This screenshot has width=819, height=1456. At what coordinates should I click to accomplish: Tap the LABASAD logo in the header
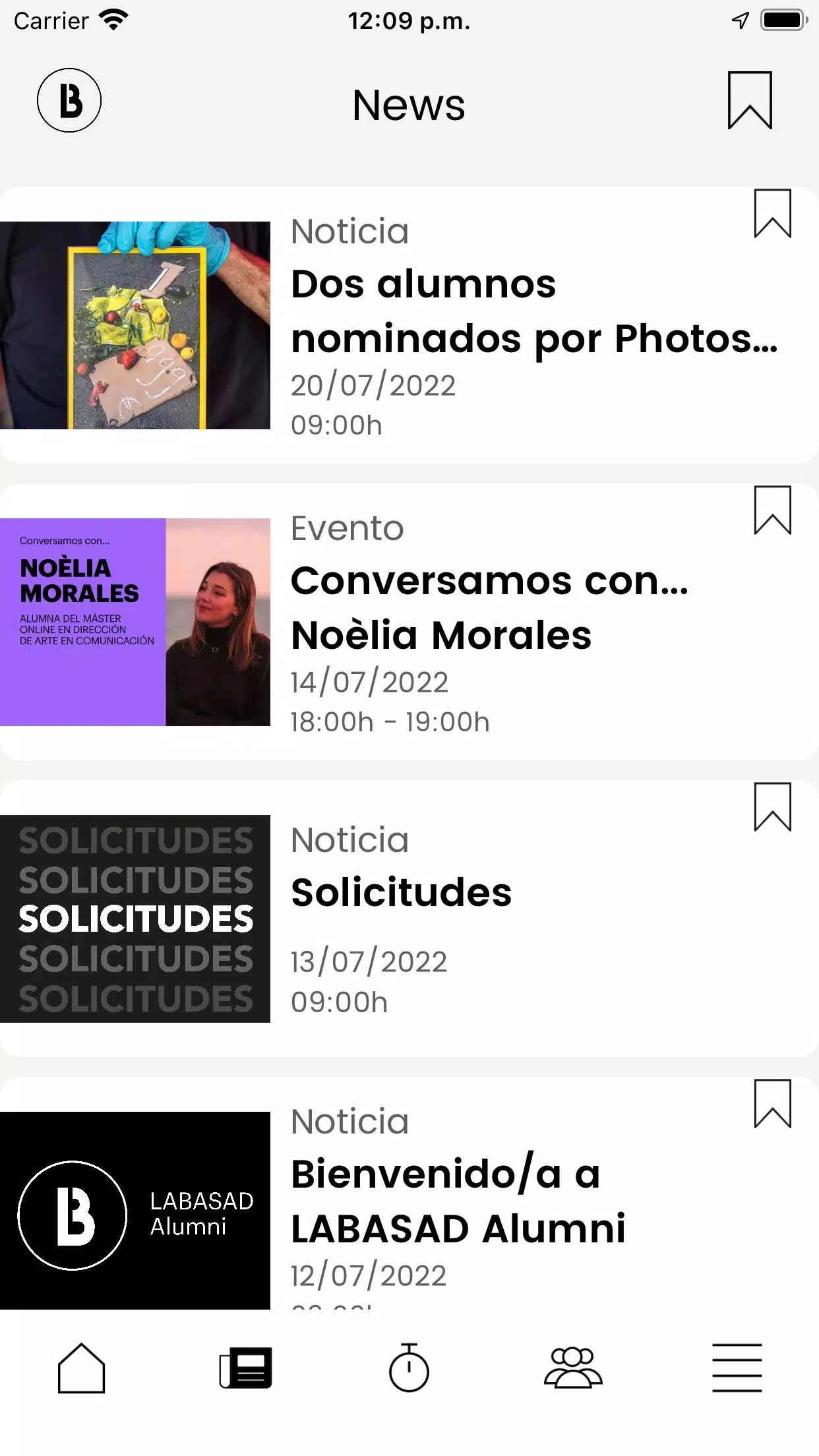(x=69, y=100)
